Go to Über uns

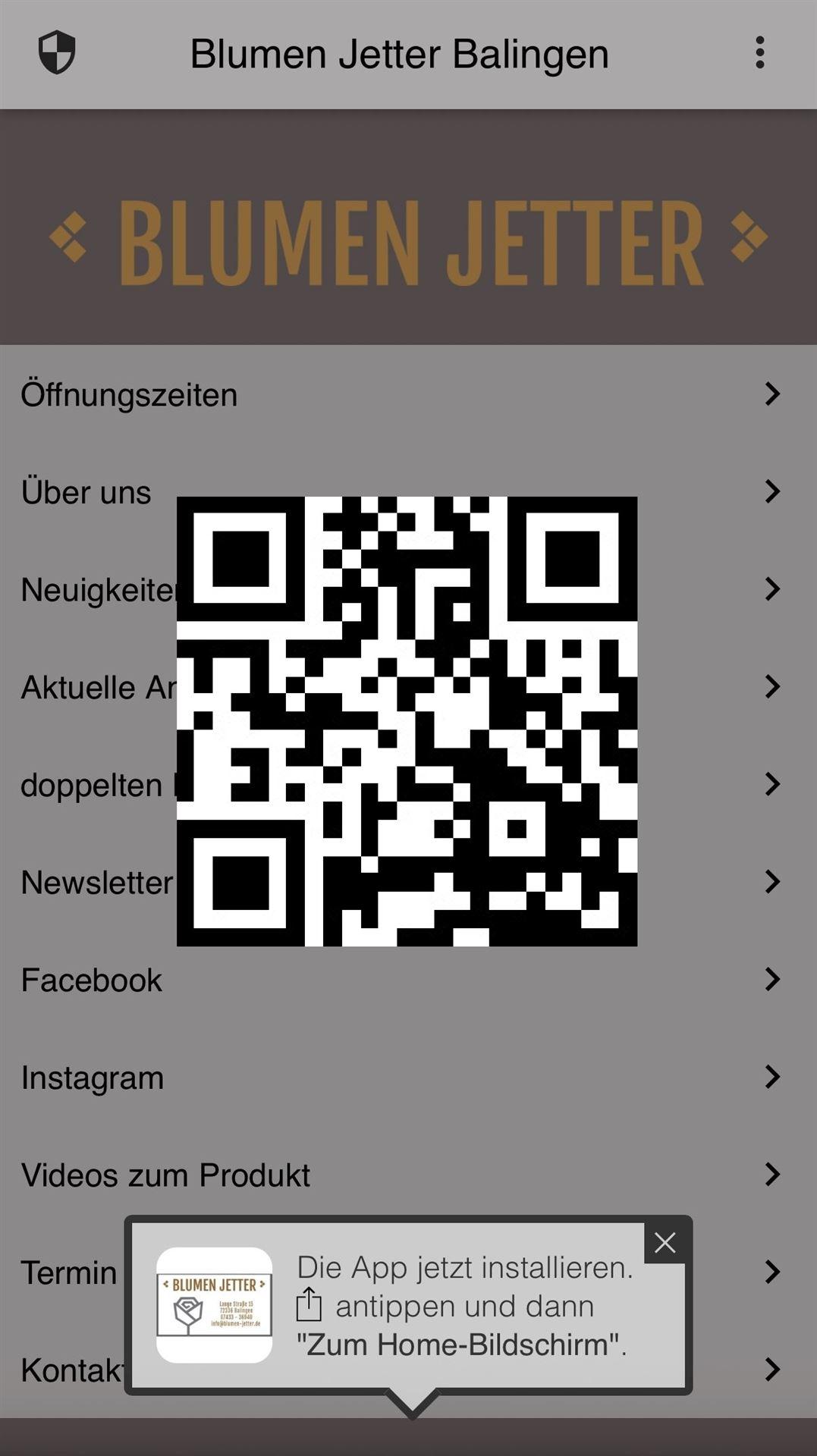pos(86,492)
